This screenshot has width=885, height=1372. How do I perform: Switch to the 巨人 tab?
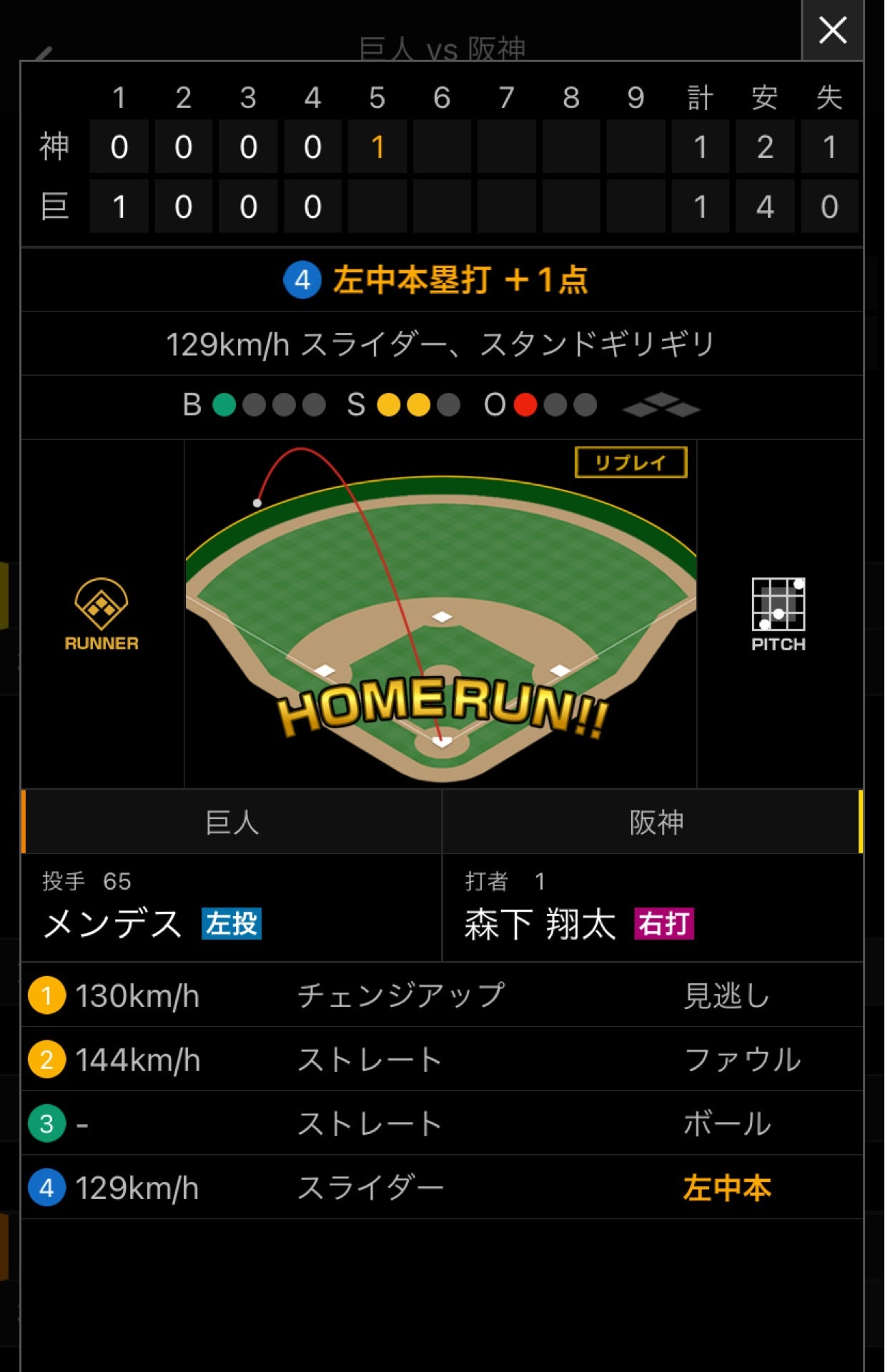(232, 822)
